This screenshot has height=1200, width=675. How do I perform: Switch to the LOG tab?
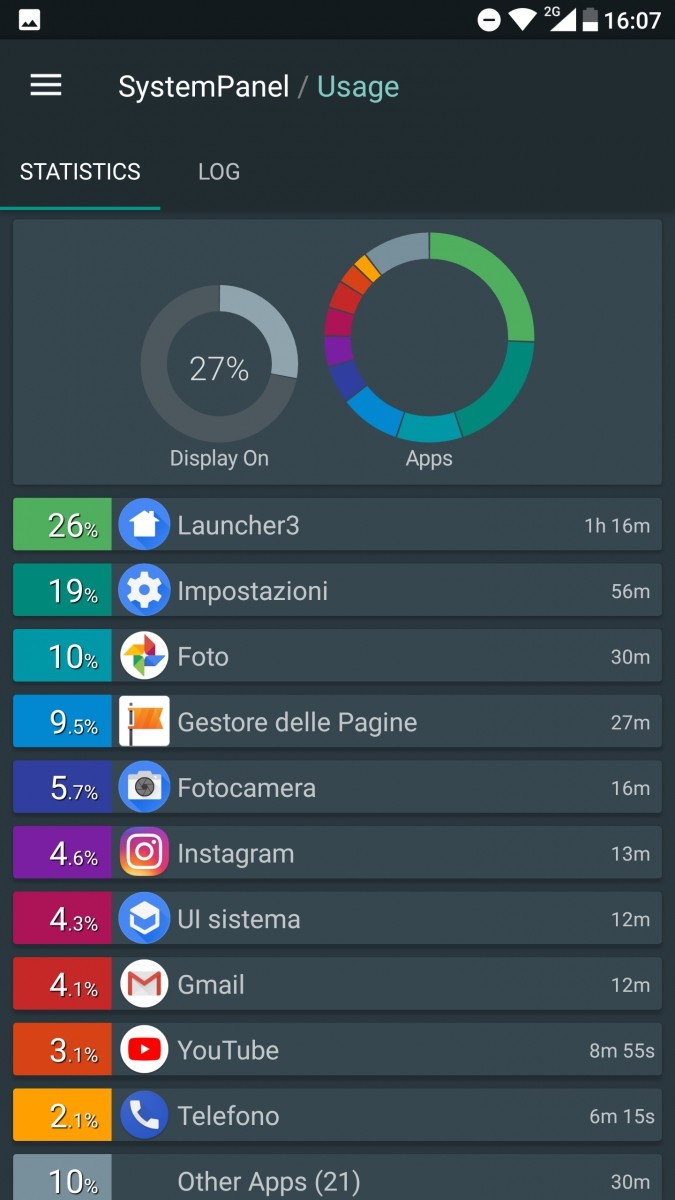tap(219, 172)
